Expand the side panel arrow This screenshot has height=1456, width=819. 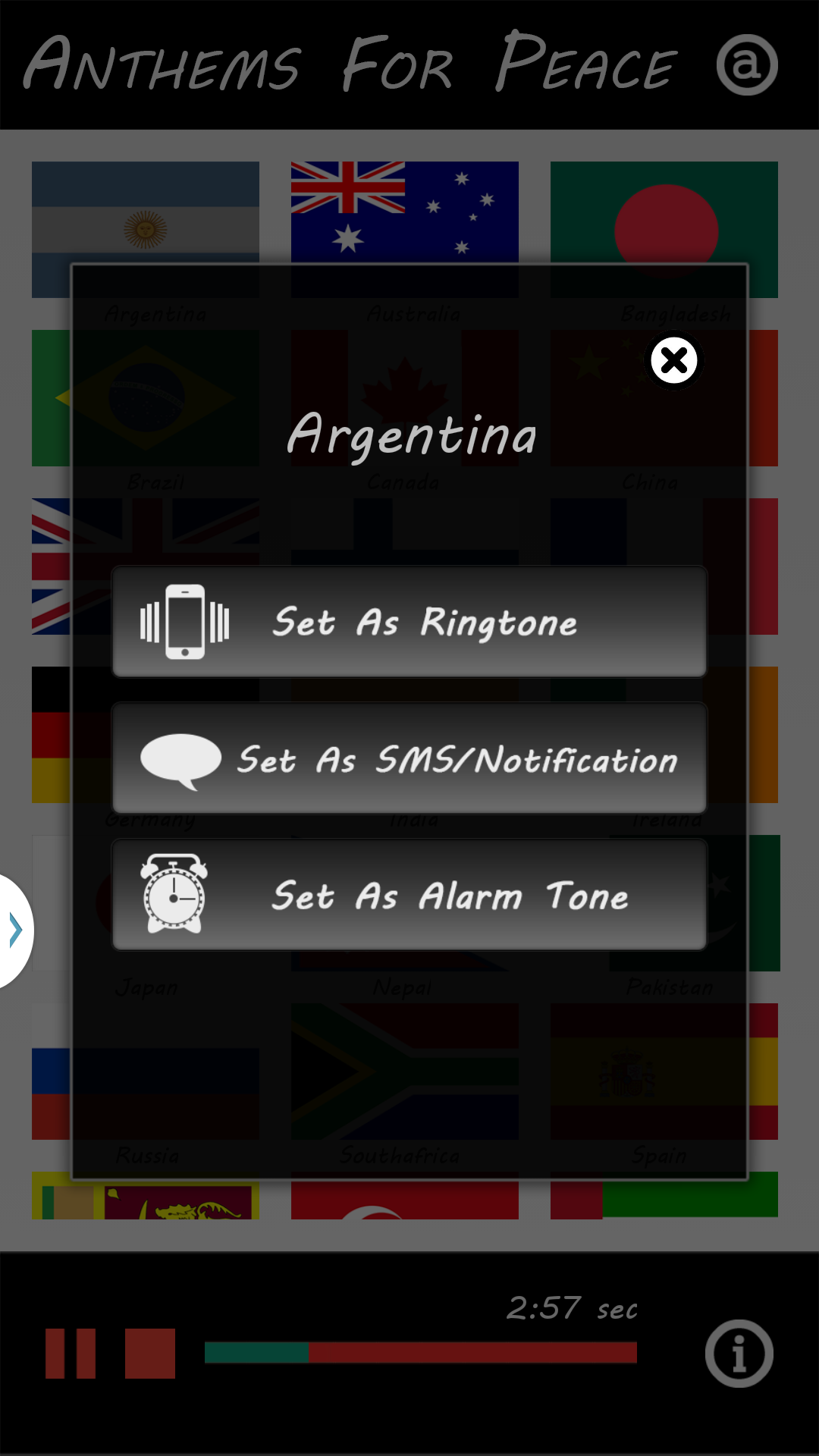[x=15, y=930]
